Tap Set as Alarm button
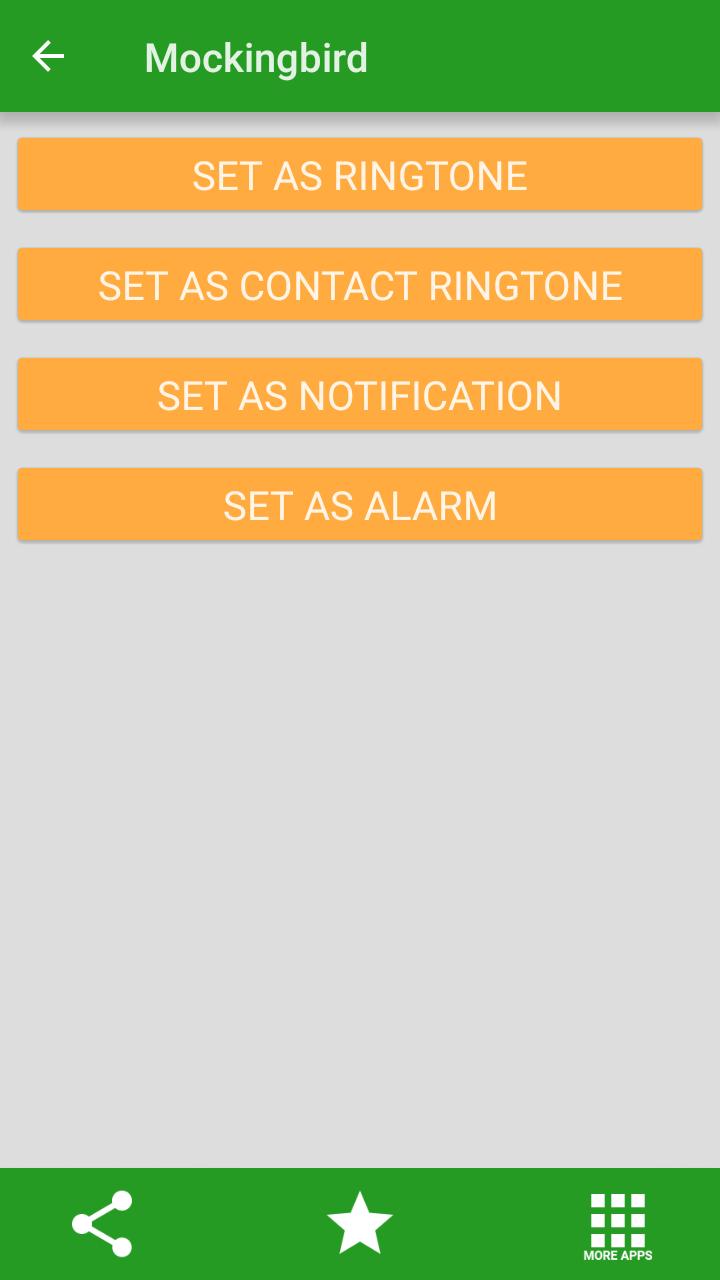 360,505
